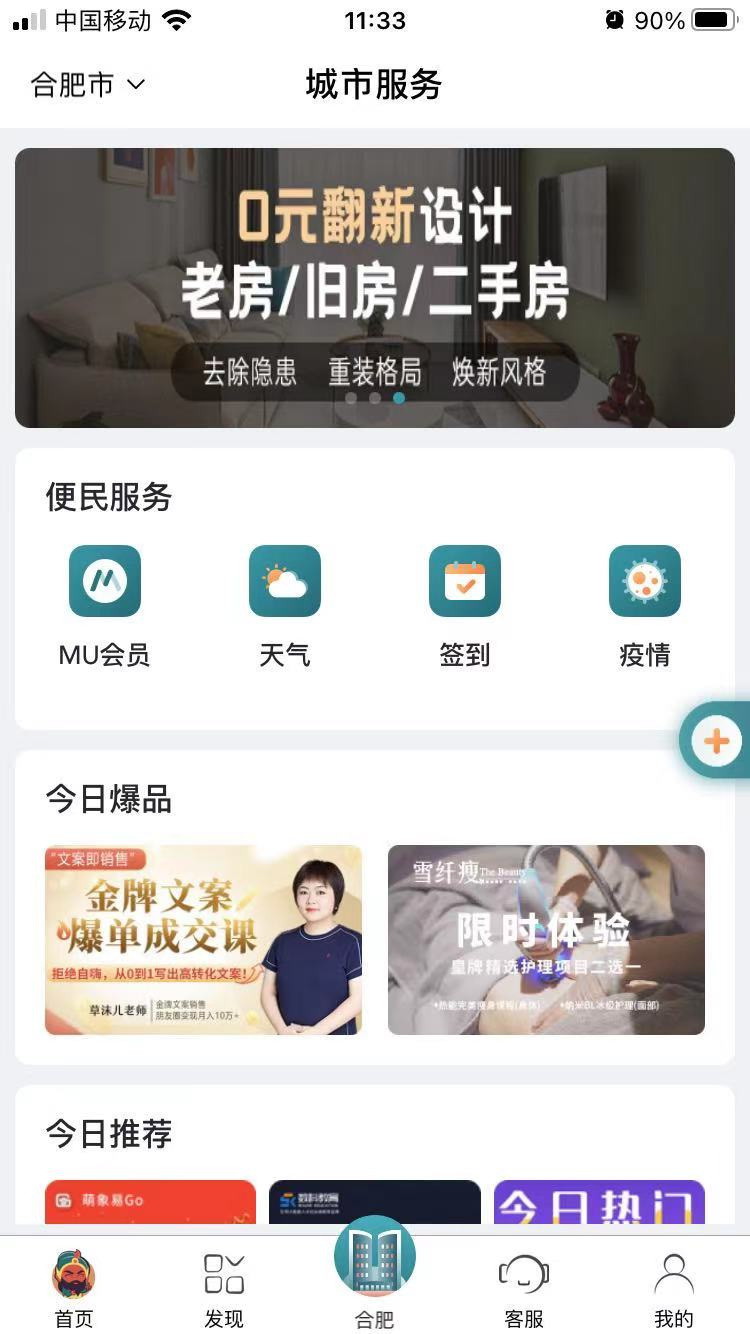This screenshot has width=750, height=1334.
Task: Open the 疫情 epidemic info service
Action: tap(645, 582)
